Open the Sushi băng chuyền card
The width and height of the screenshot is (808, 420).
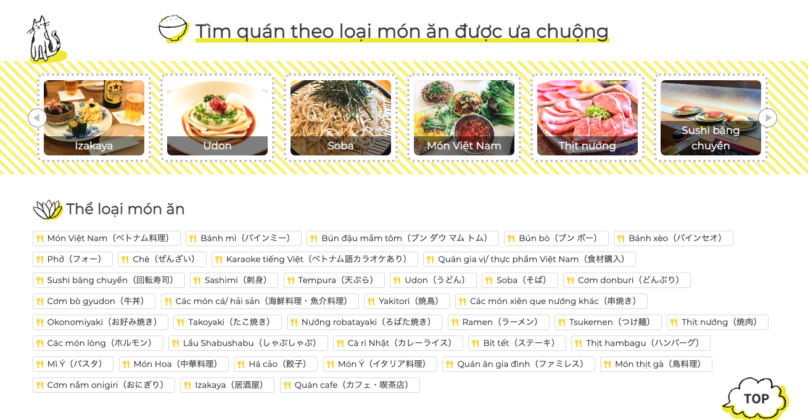point(710,118)
